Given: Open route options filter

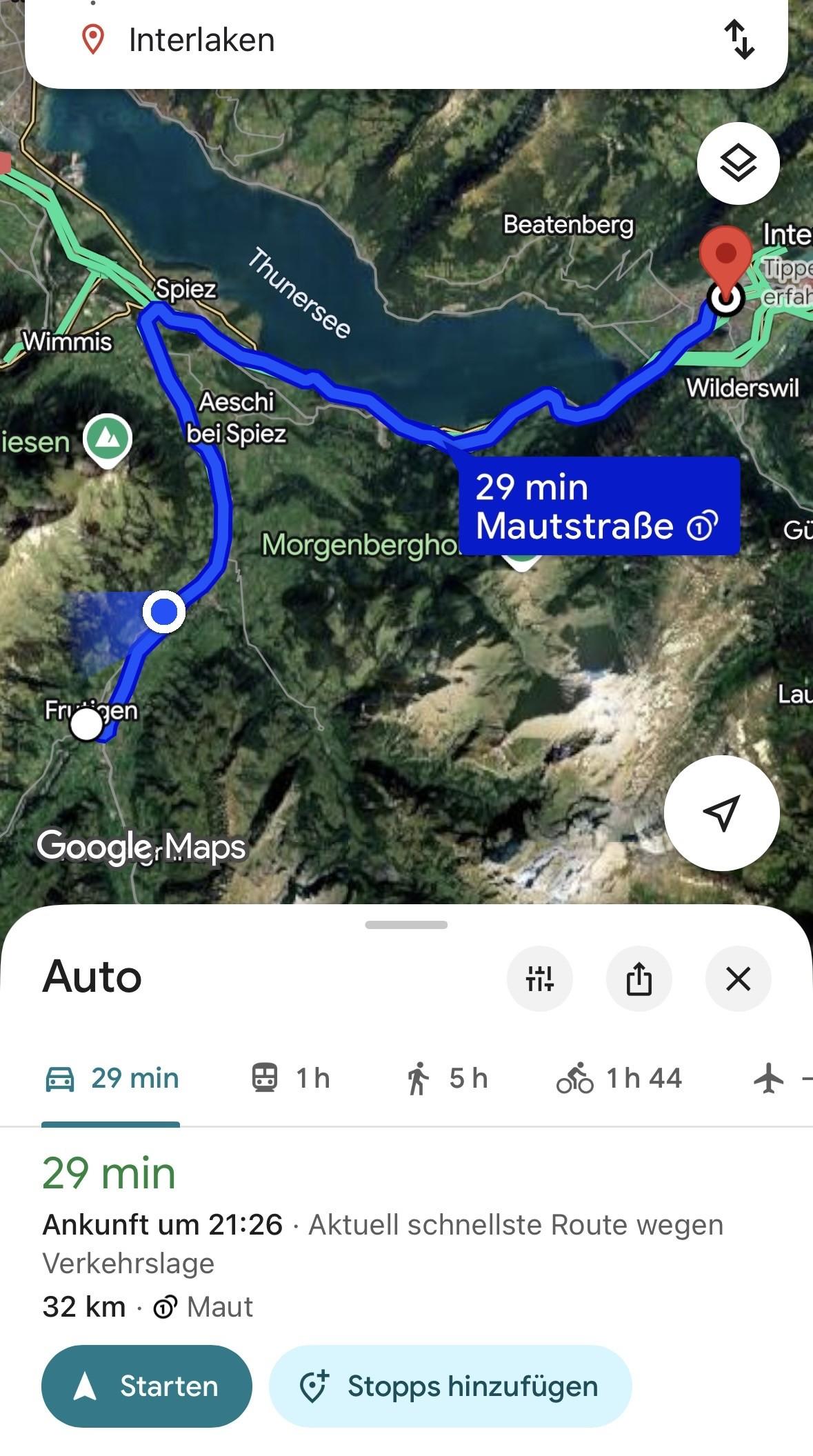Looking at the screenshot, I should pos(539,978).
